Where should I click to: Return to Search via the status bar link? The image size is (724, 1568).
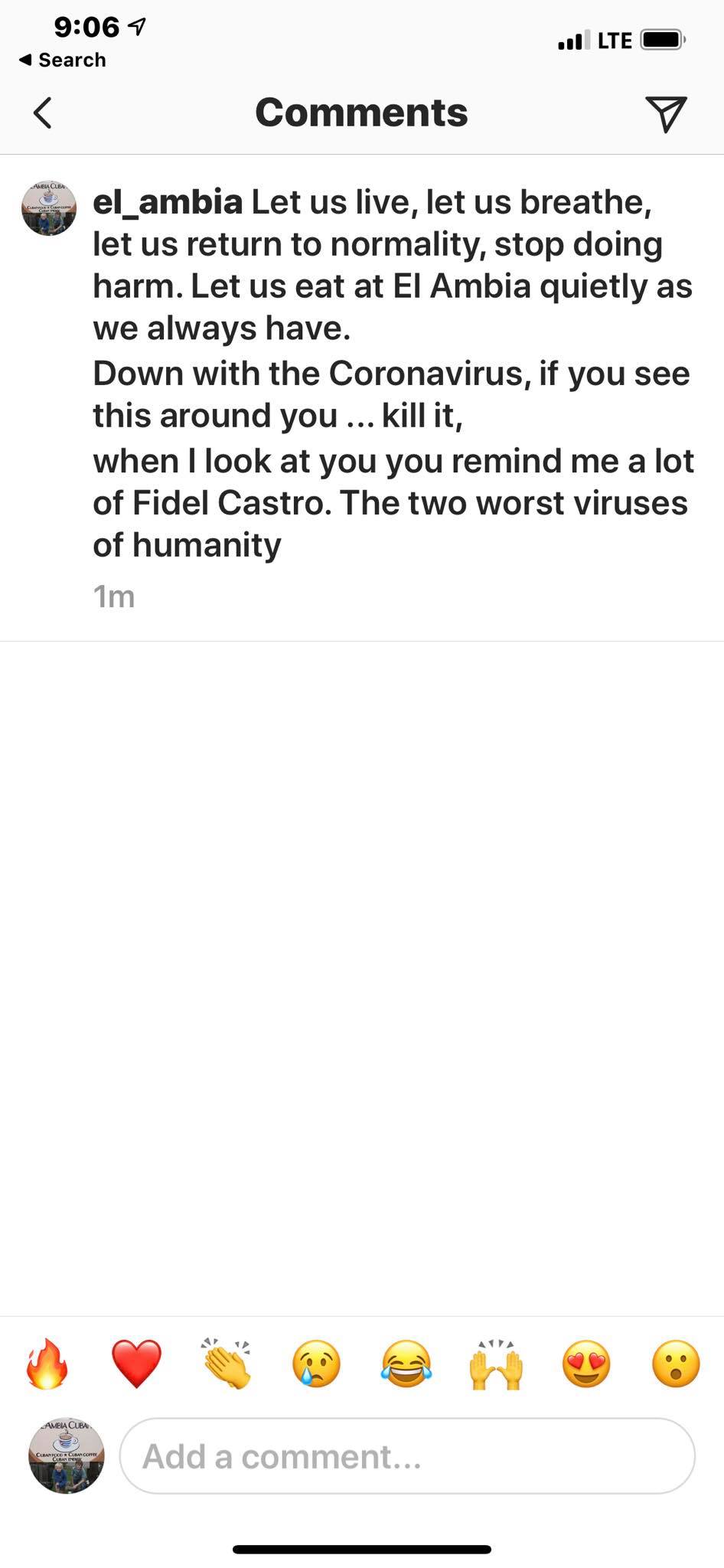coord(63,60)
